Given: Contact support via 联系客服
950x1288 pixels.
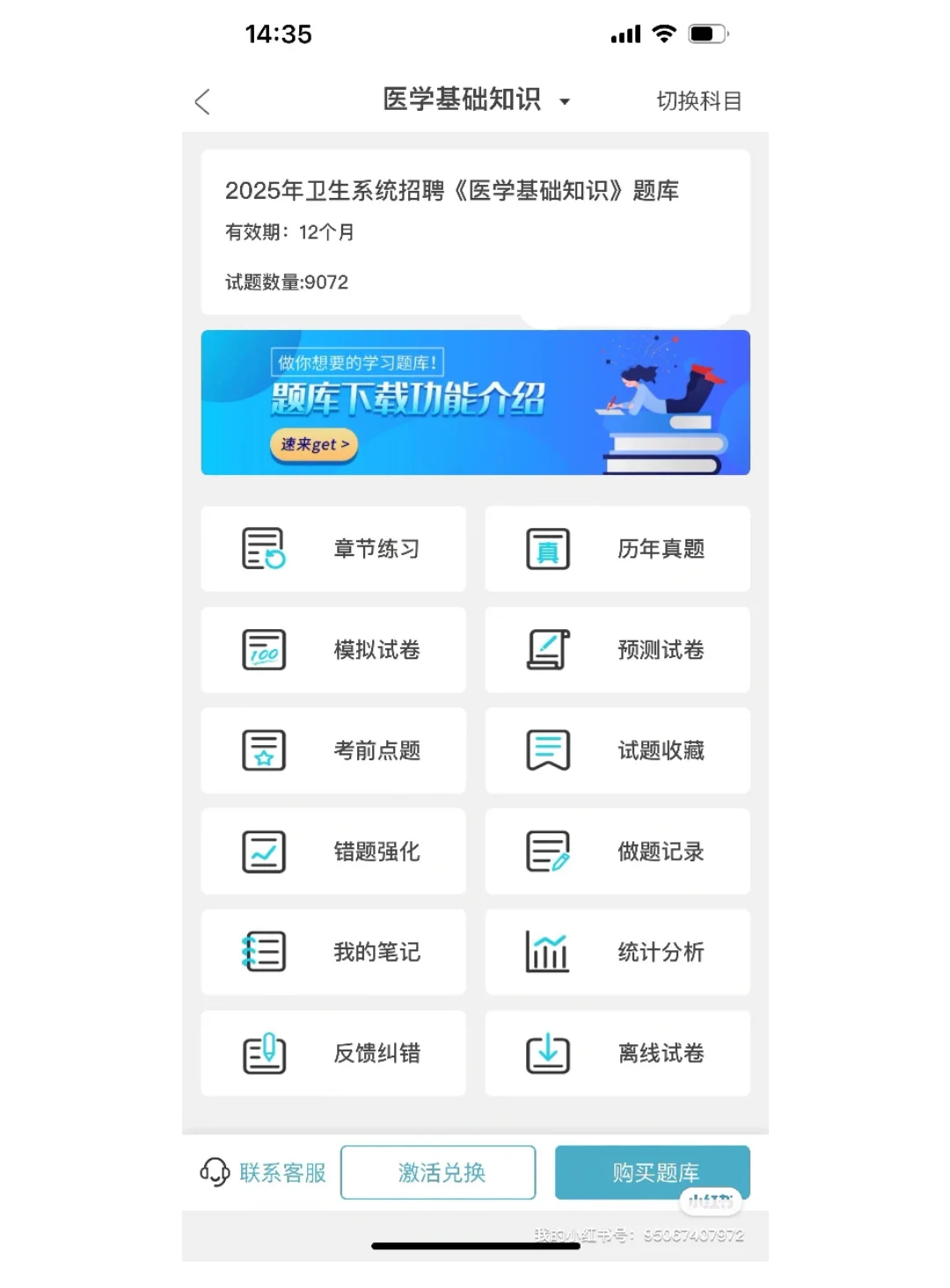Looking at the screenshot, I should [x=264, y=1173].
